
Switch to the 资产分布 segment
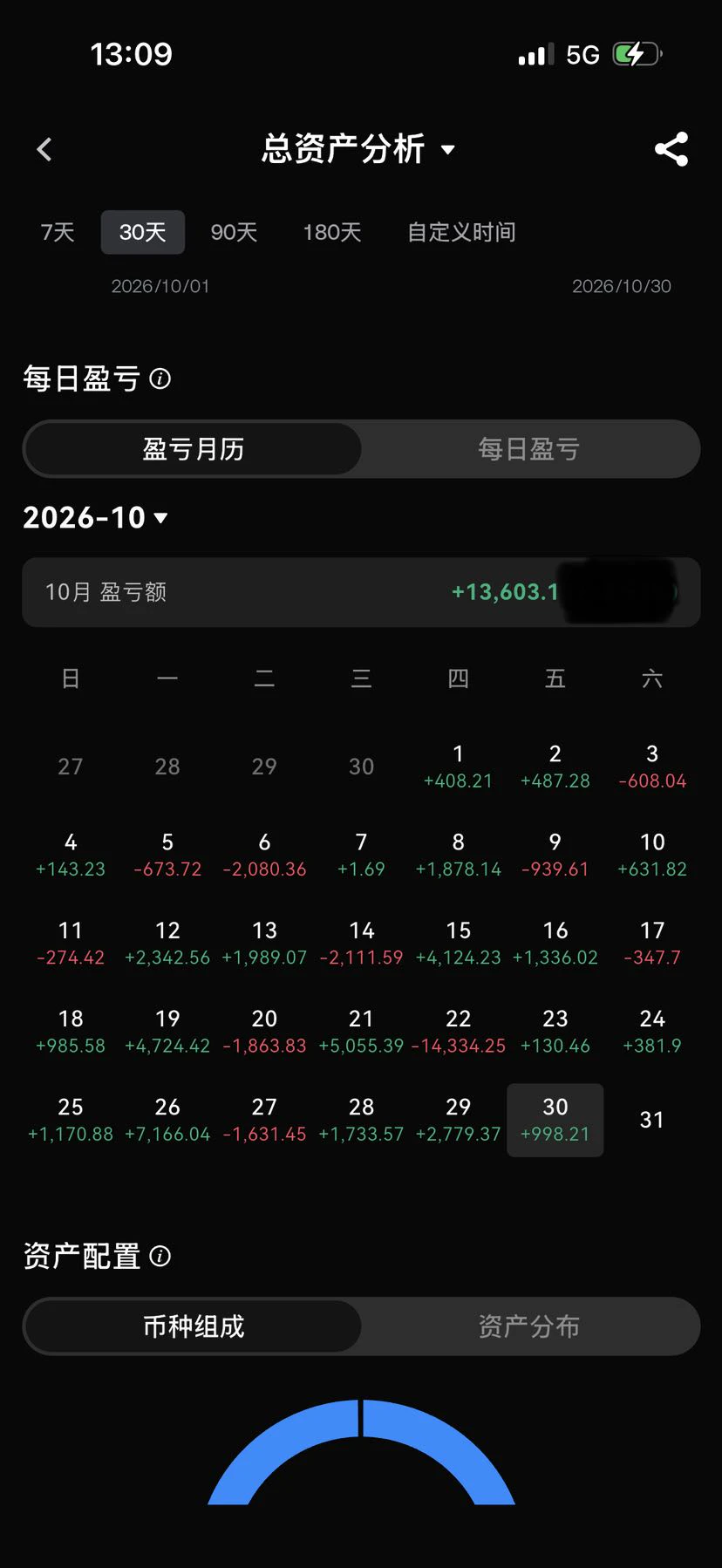click(529, 1326)
